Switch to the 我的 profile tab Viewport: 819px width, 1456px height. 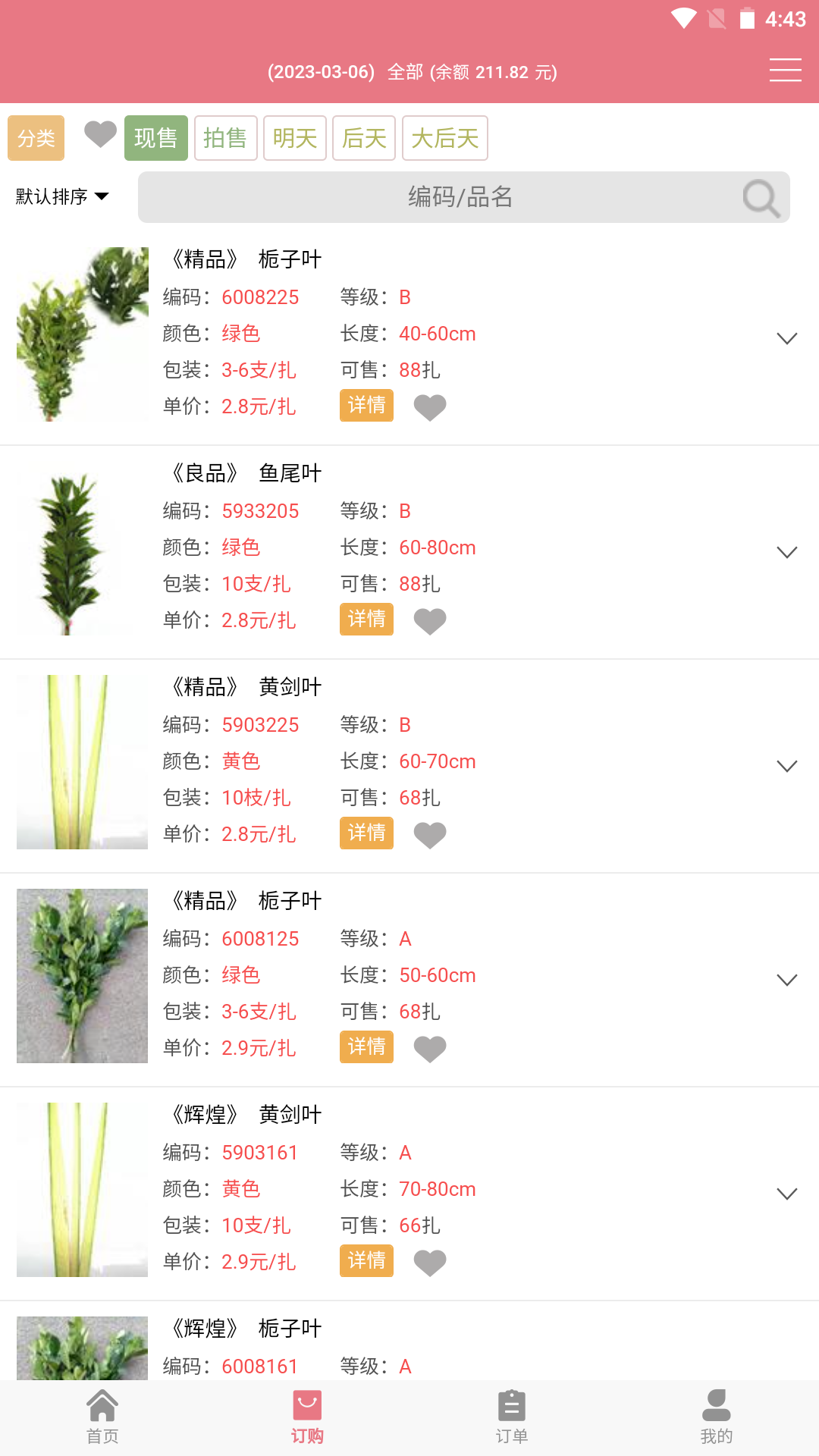click(716, 1417)
